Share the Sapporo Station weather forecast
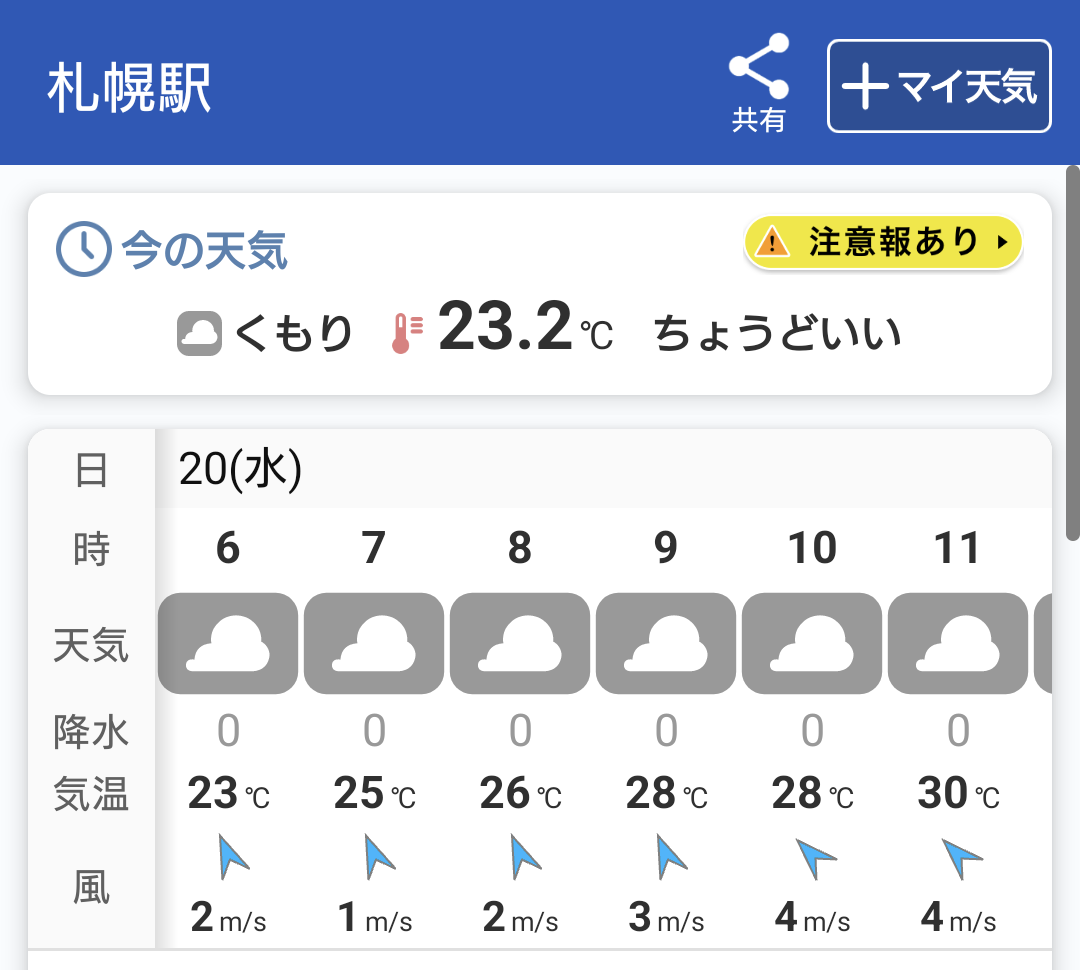 click(758, 83)
